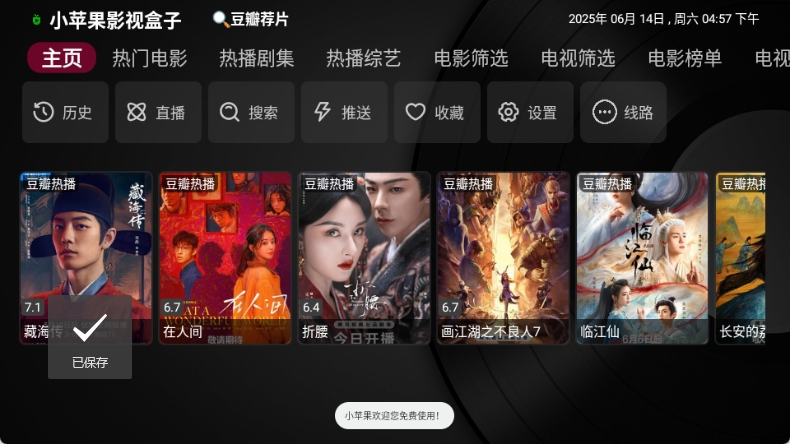This screenshot has width=790, height=444.
Task: Open the 热播综艺 tab
Action: click(x=364, y=58)
